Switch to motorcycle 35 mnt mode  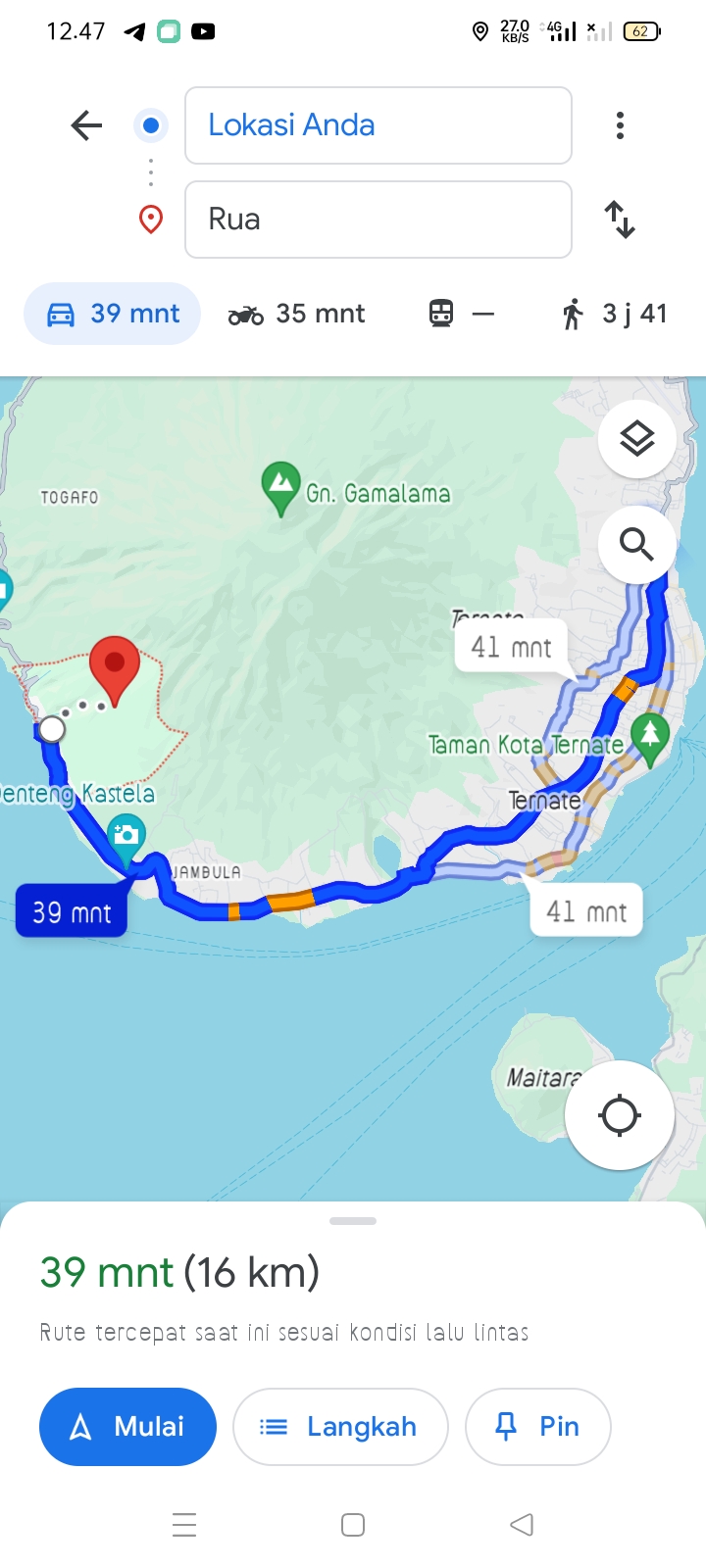tap(296, 314)
